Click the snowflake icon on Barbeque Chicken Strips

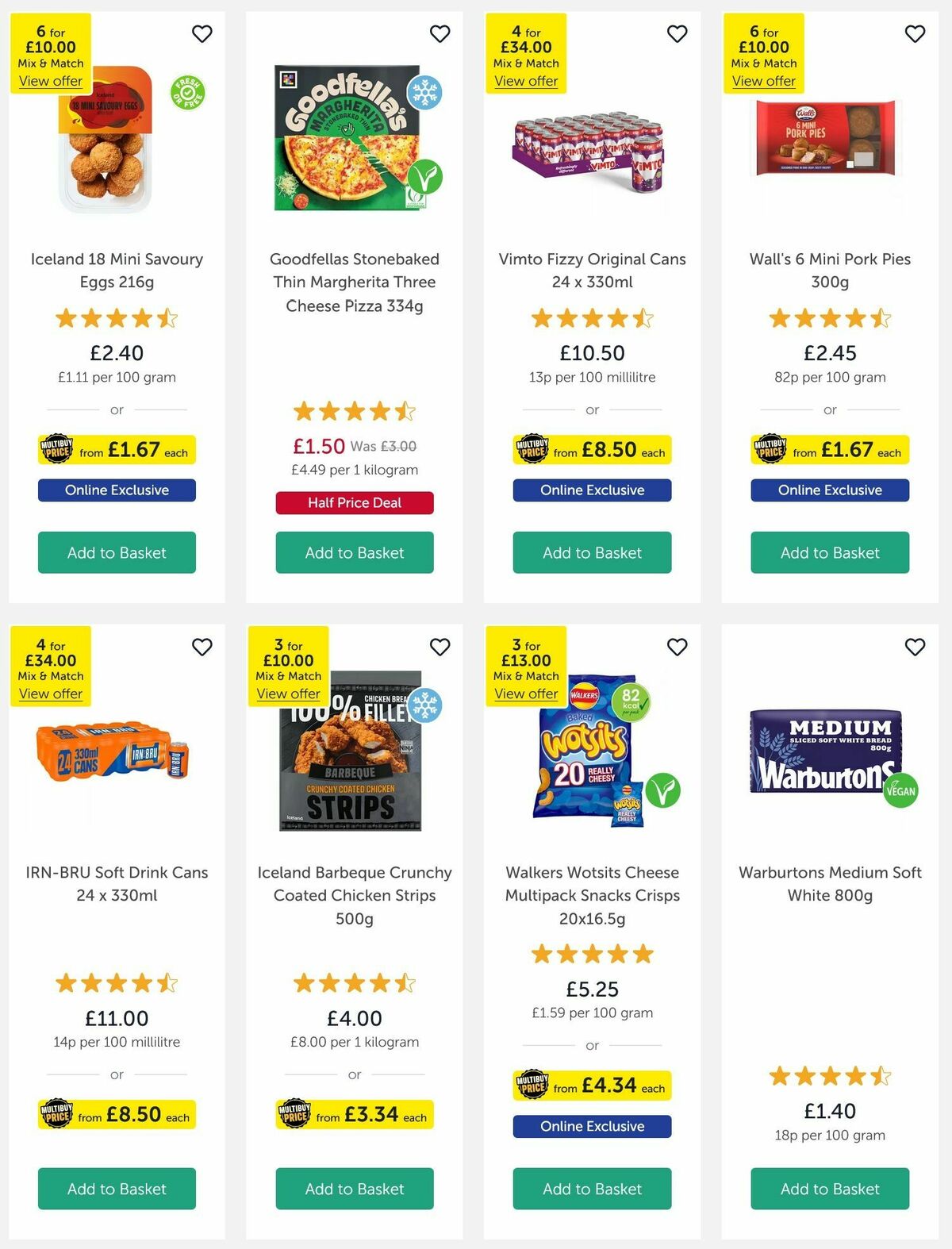[427, 706]
